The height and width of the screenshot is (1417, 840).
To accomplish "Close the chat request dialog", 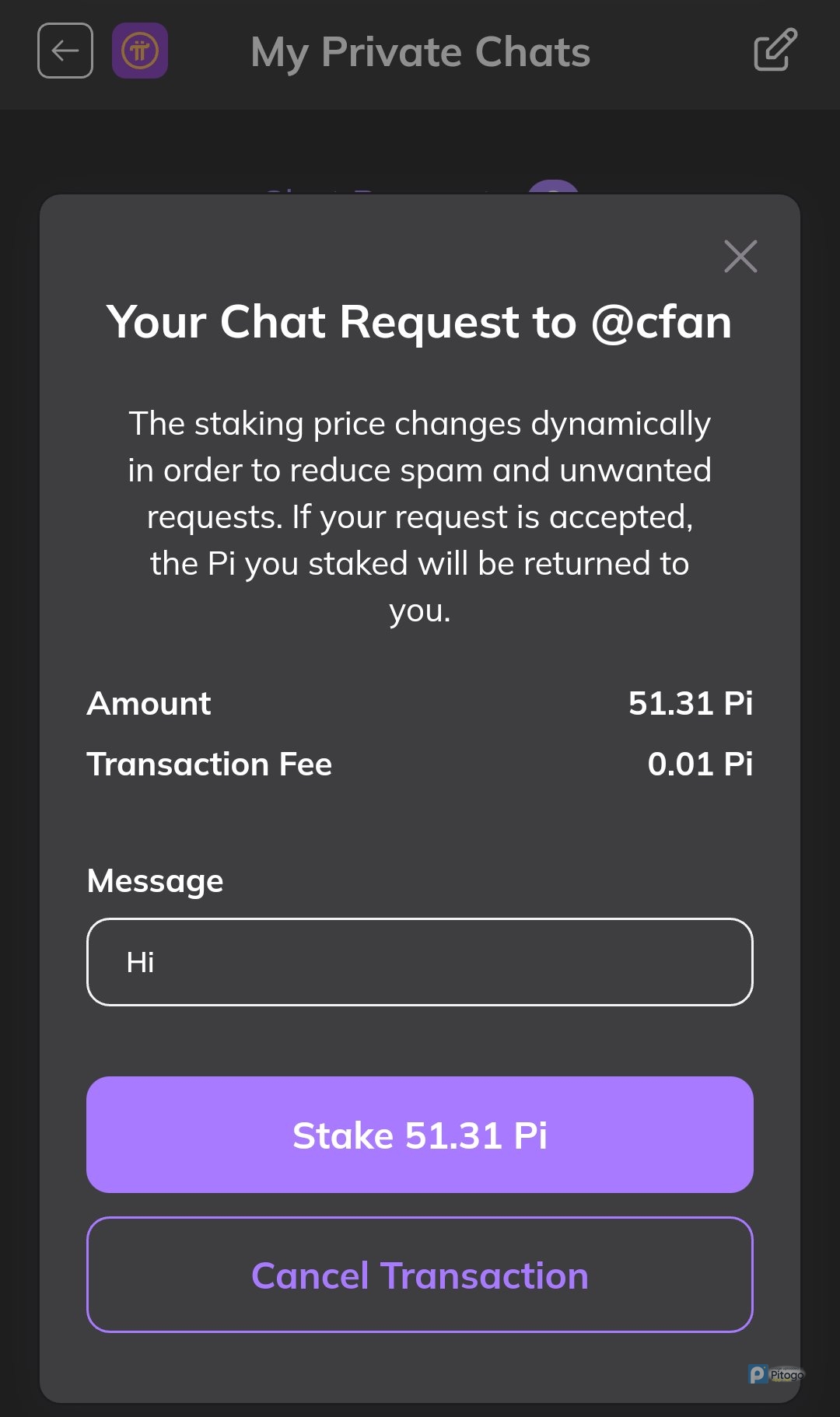I will (x=740, y=257).
